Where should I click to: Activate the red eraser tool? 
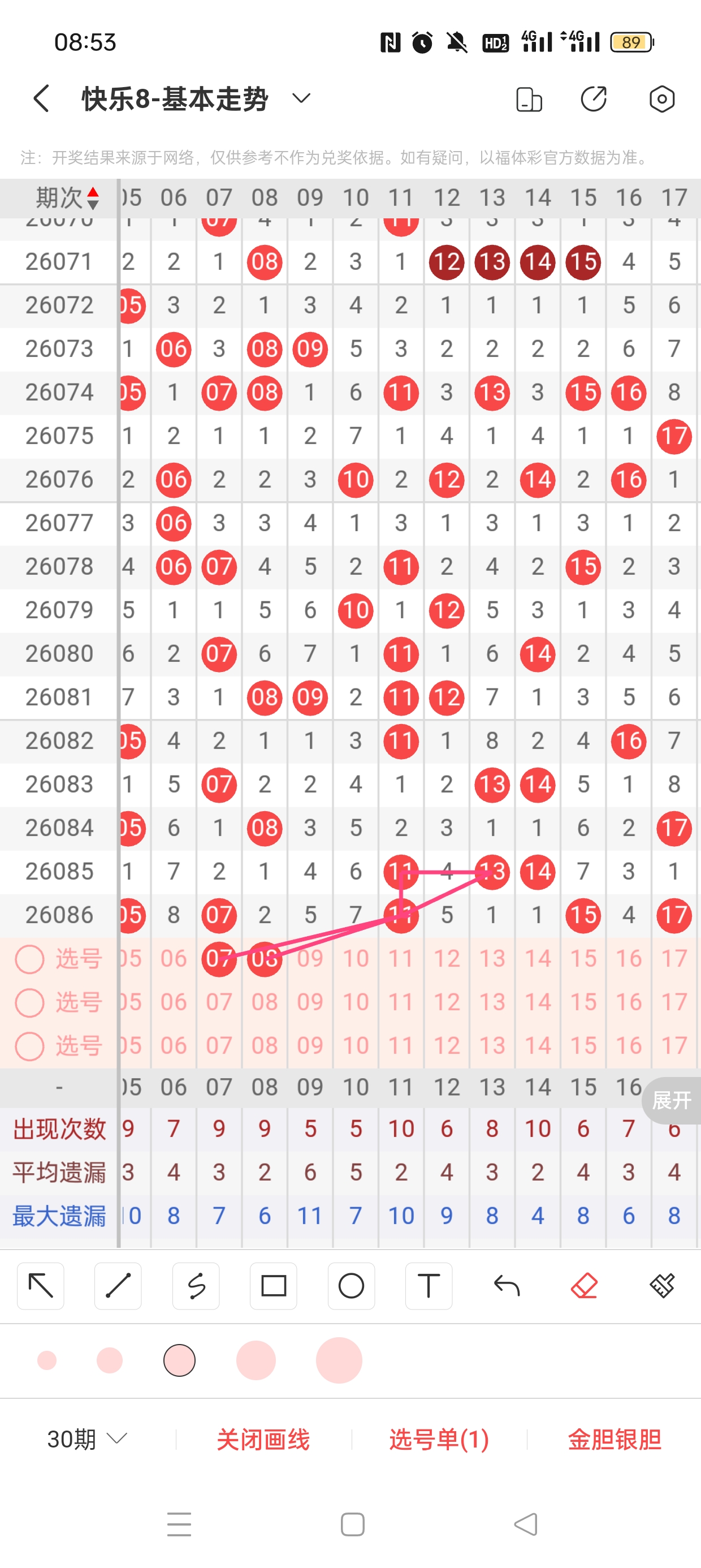(x=584, y=1286)
